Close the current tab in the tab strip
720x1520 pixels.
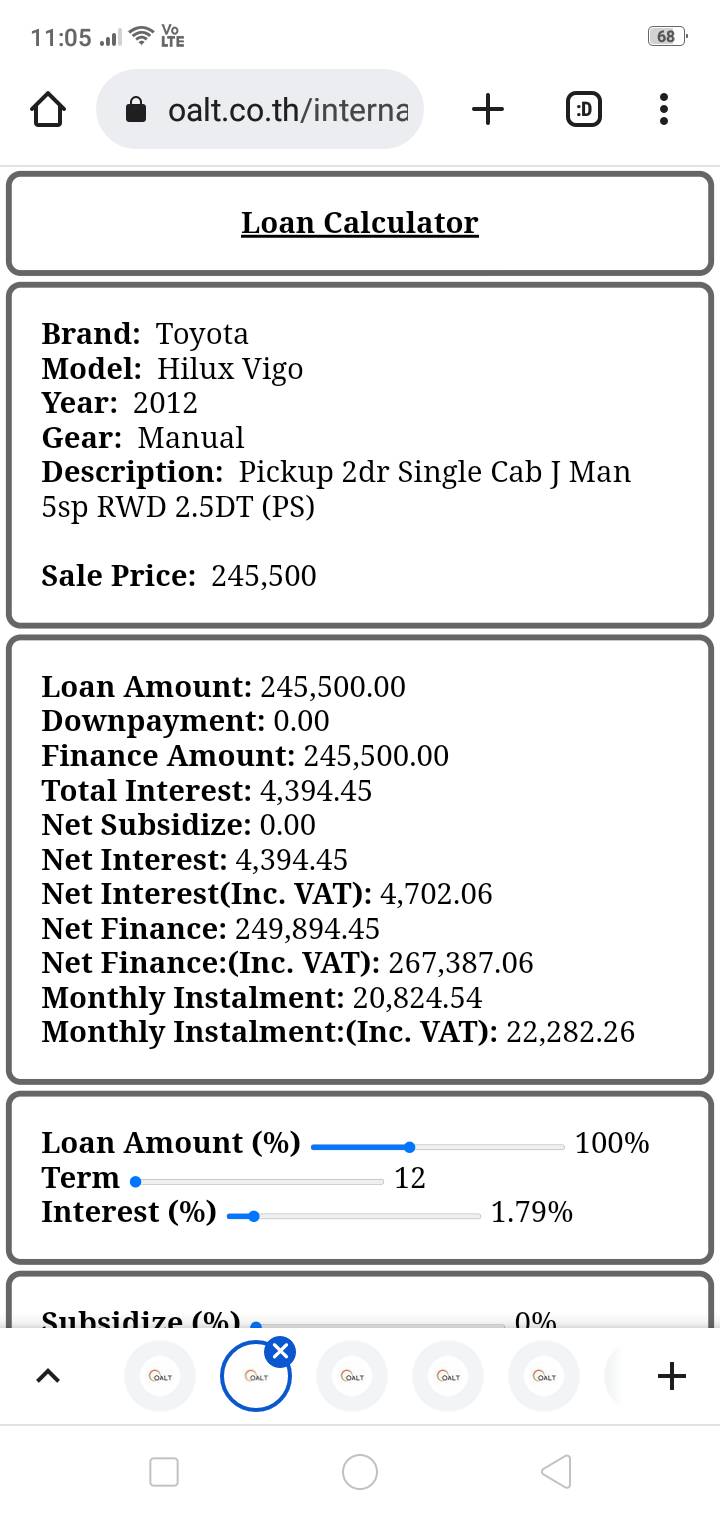click(280, 1352)
